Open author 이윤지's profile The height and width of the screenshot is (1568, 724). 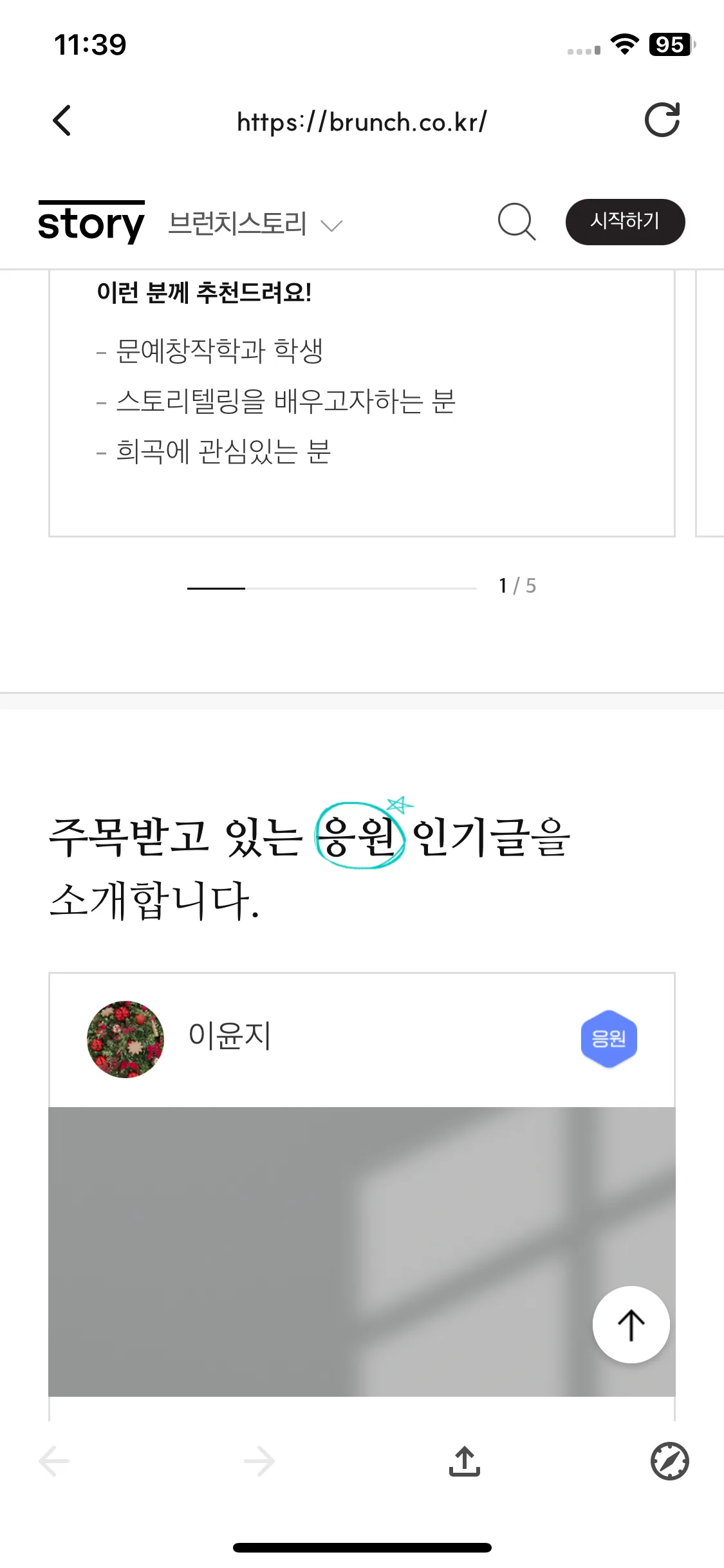pos(229,1036)
